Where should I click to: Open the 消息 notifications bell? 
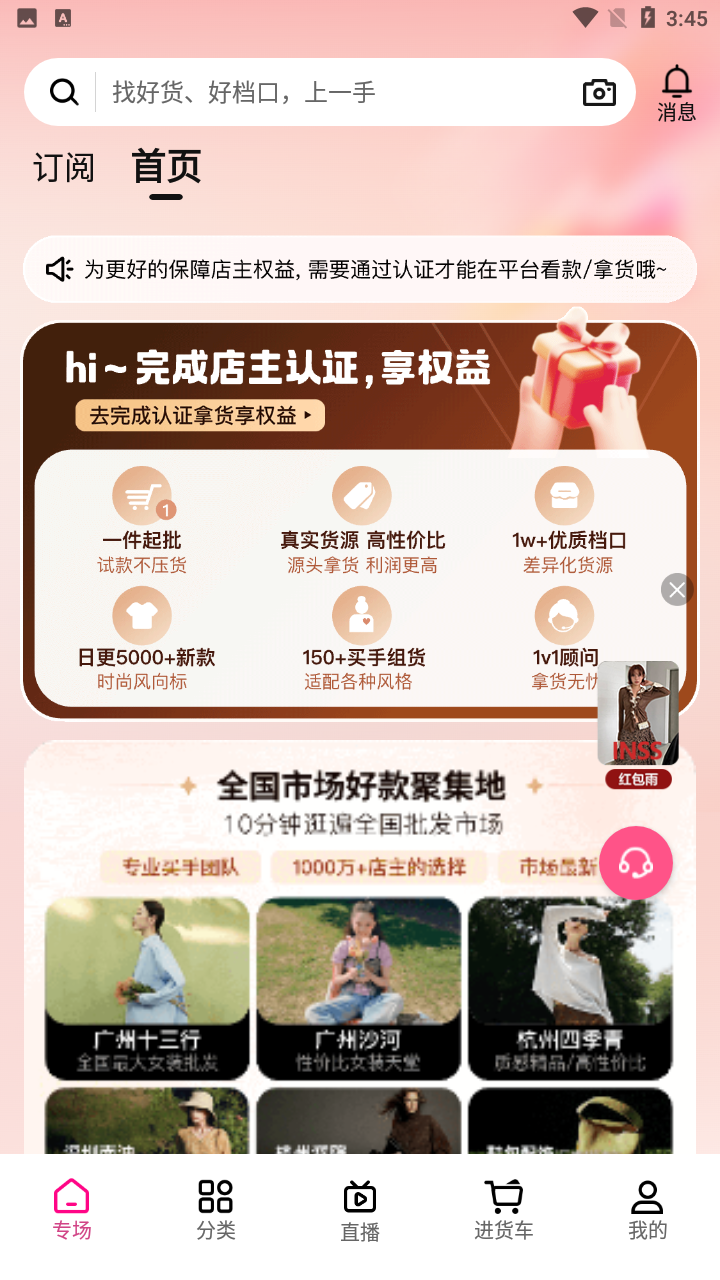(677, 93)
